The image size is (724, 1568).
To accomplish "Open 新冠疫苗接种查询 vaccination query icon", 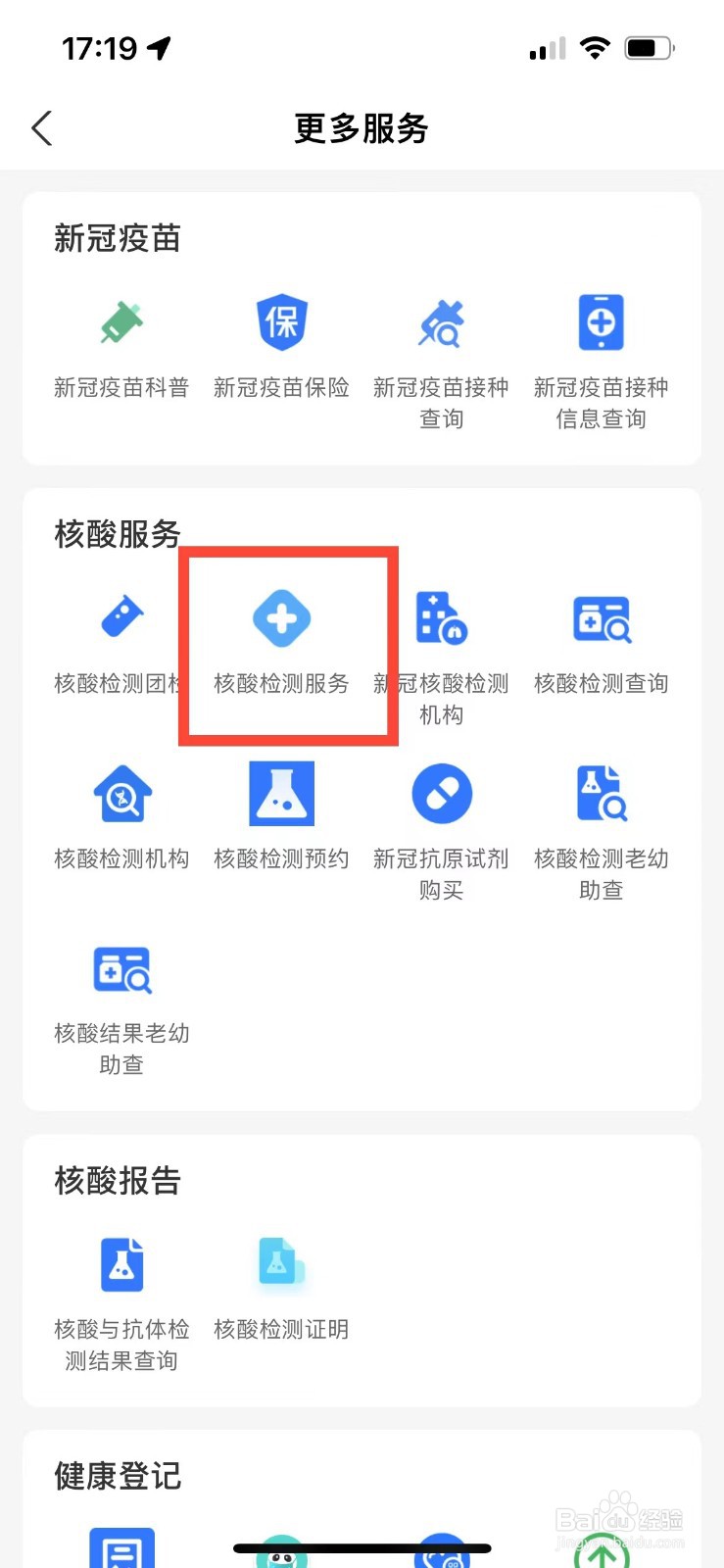I will (441, 323).
